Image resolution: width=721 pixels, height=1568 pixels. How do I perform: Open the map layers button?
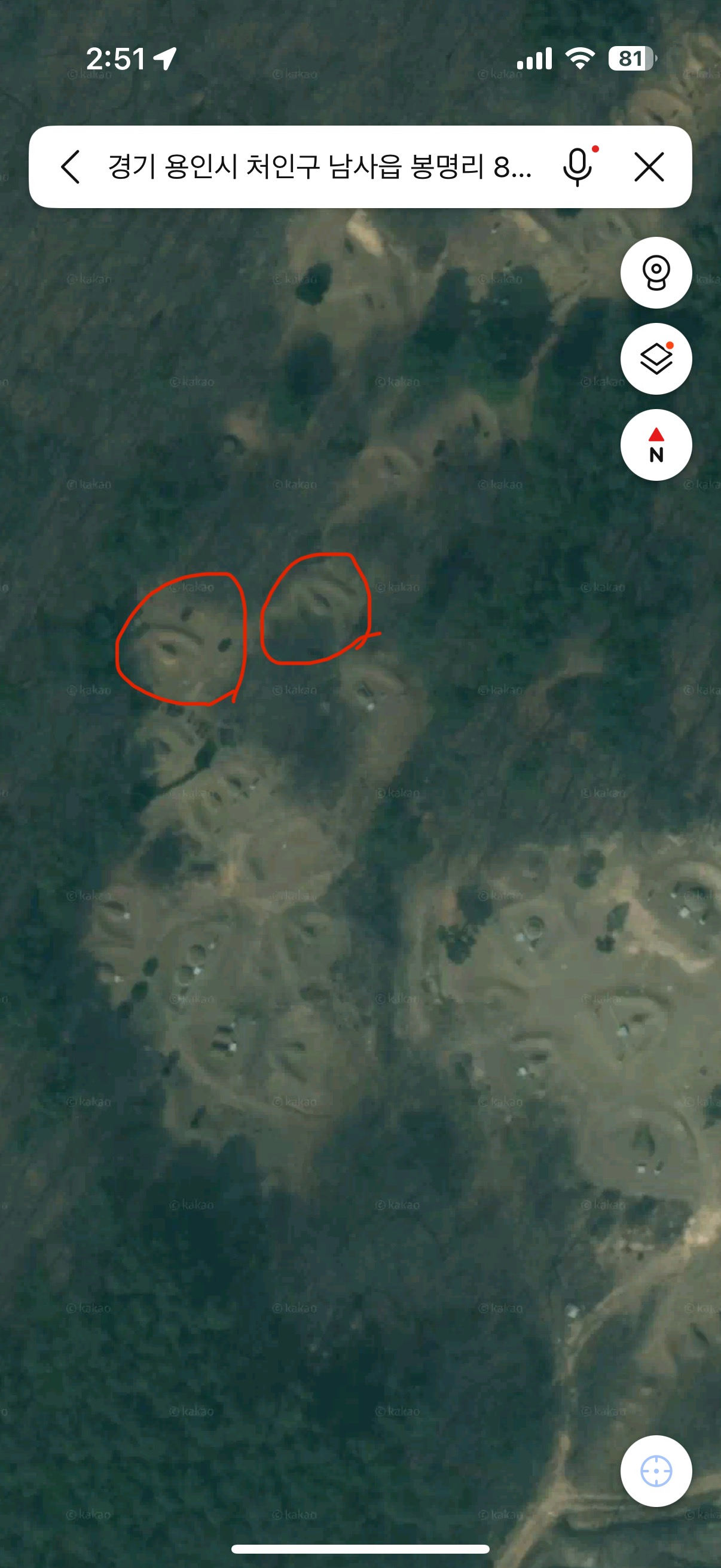coord(656,359)
